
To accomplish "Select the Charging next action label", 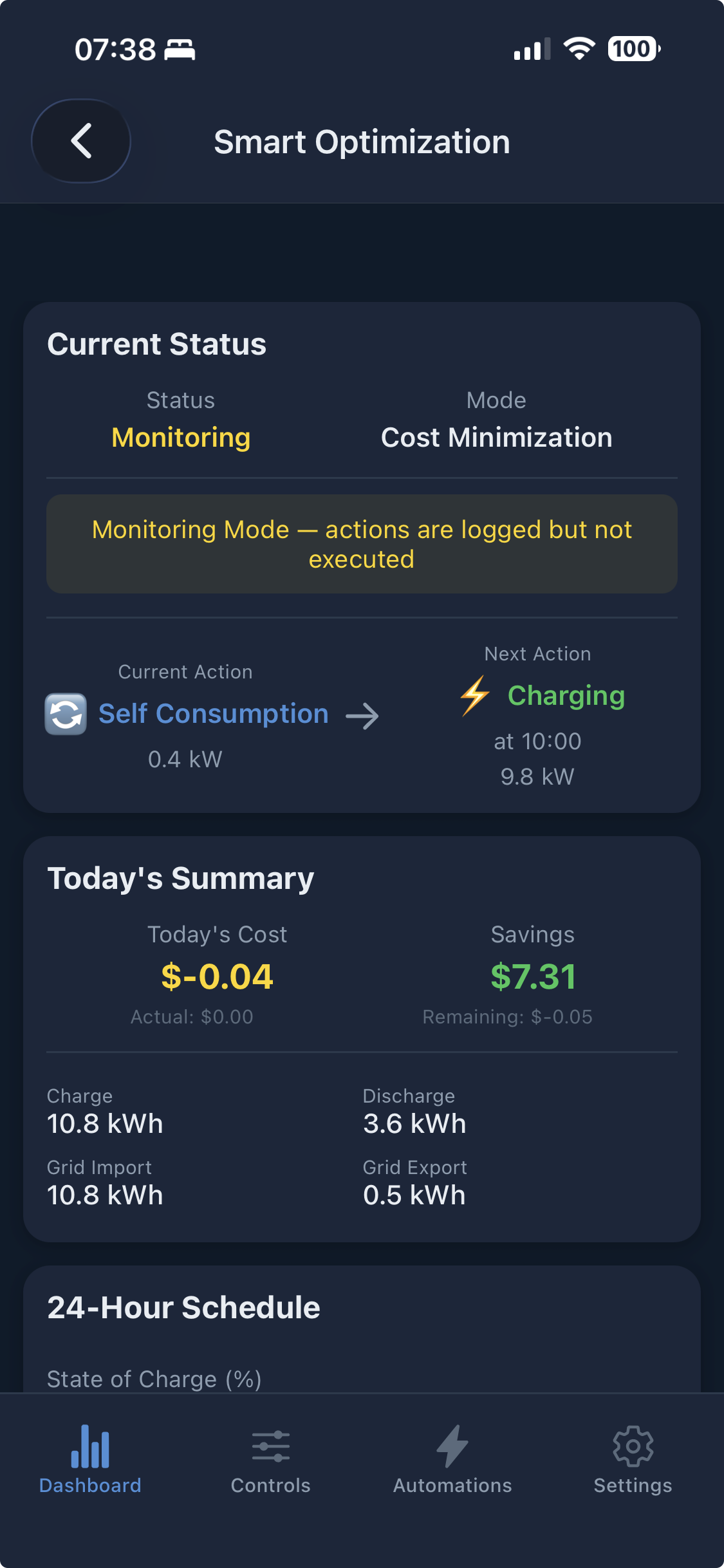I will (566, 696).
